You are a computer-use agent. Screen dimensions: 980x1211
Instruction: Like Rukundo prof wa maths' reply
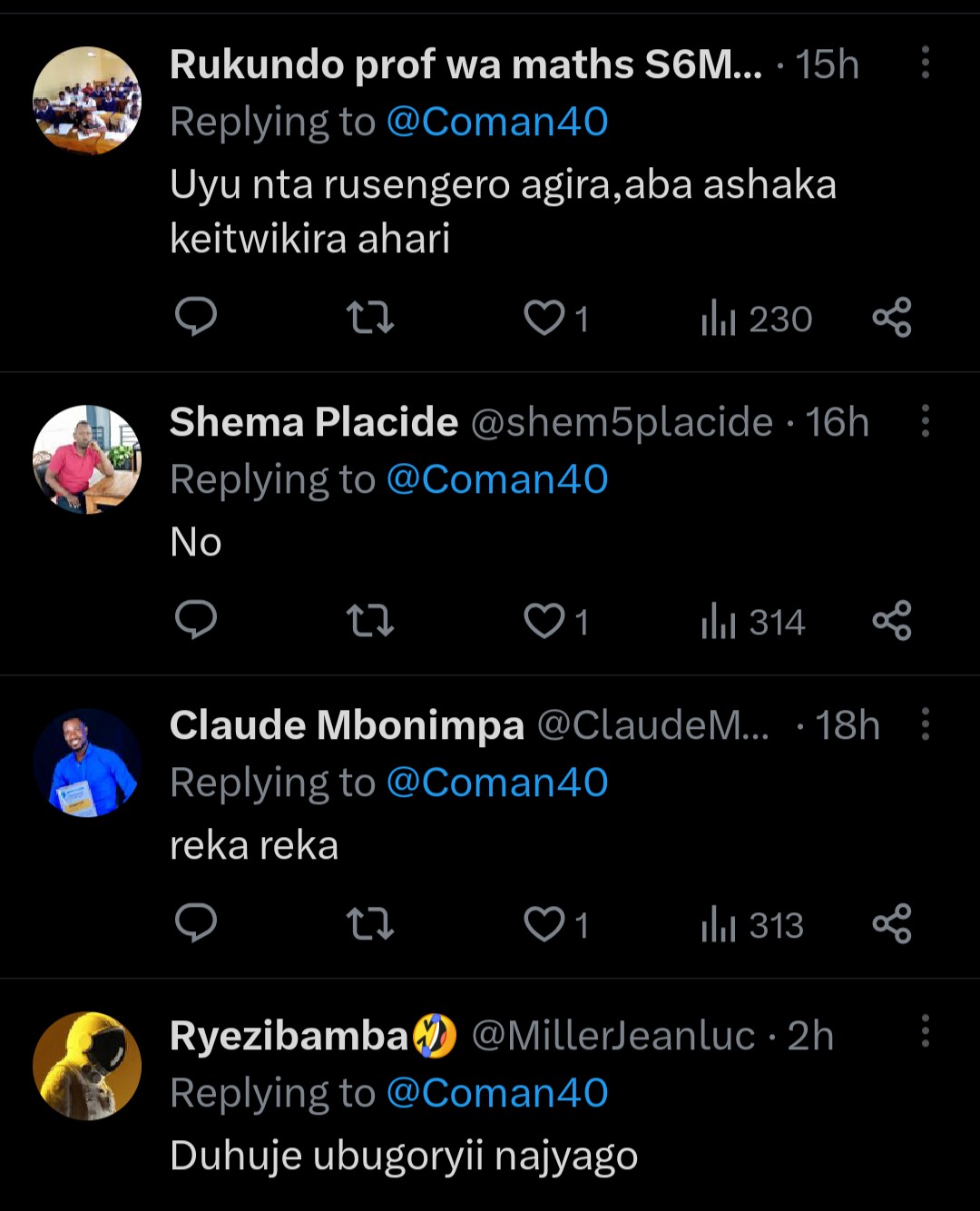[x=544, y=318]
